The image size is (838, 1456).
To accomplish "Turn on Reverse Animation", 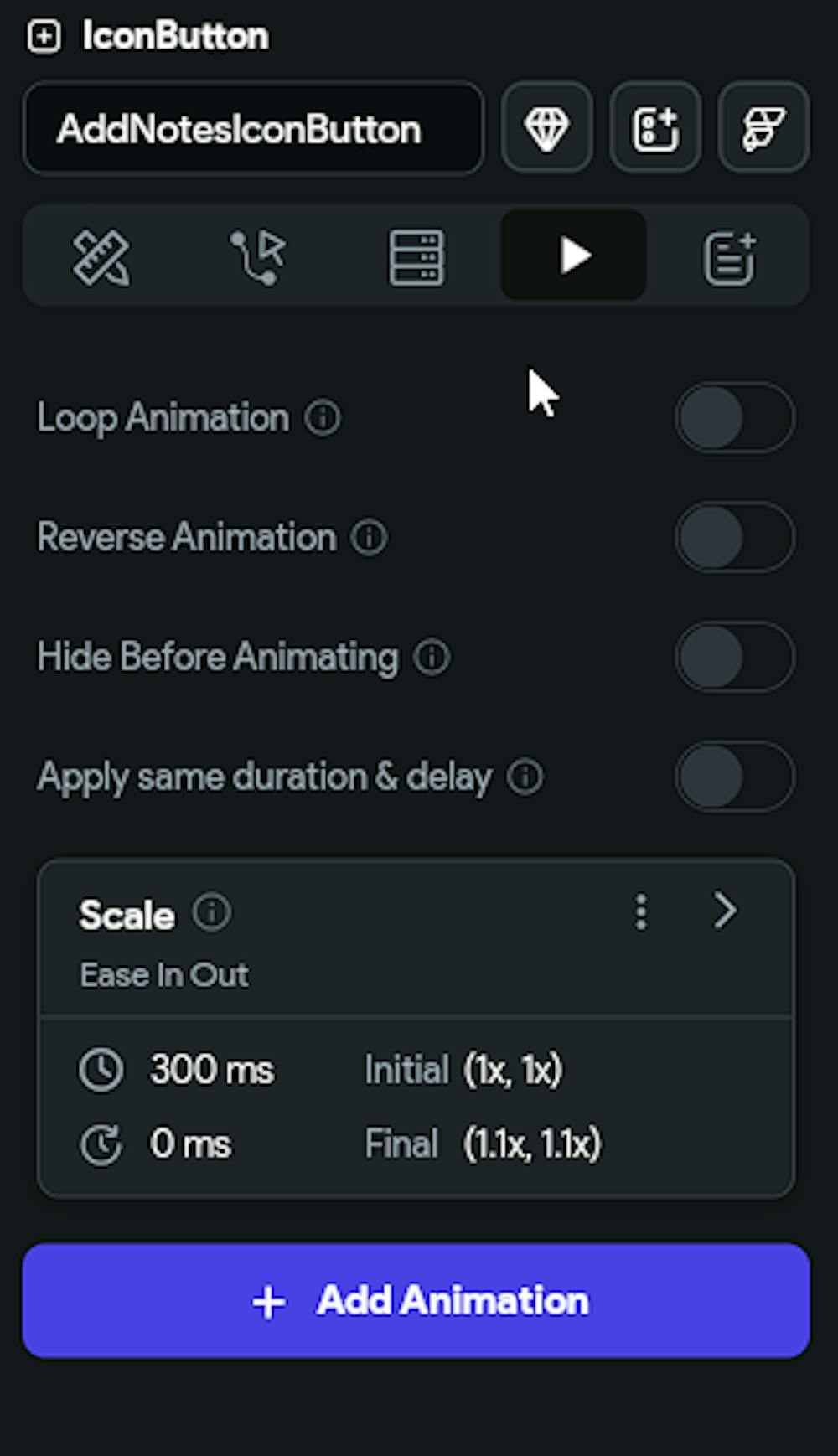I will [735, 537].
